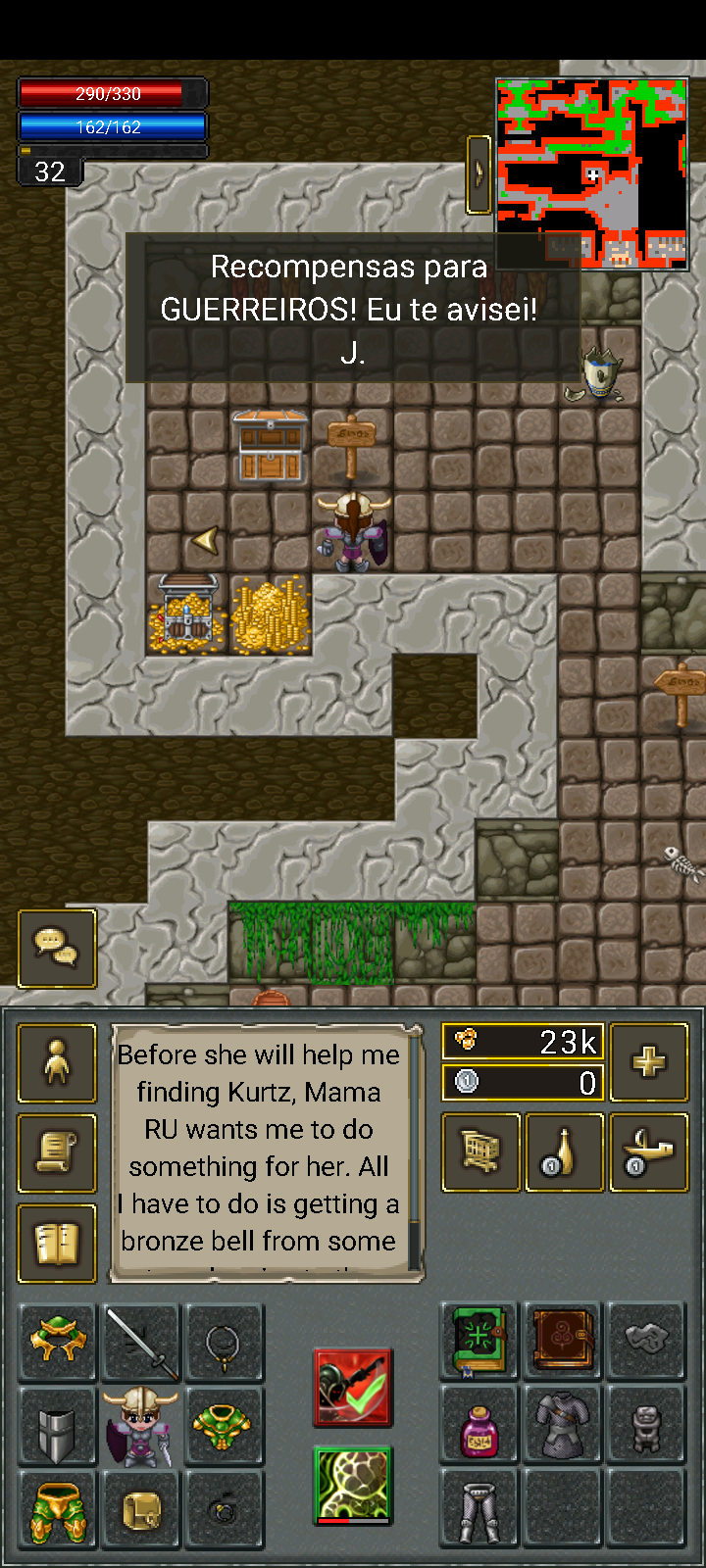Select the chainmail armor in inventory

tap(562, 1427)
